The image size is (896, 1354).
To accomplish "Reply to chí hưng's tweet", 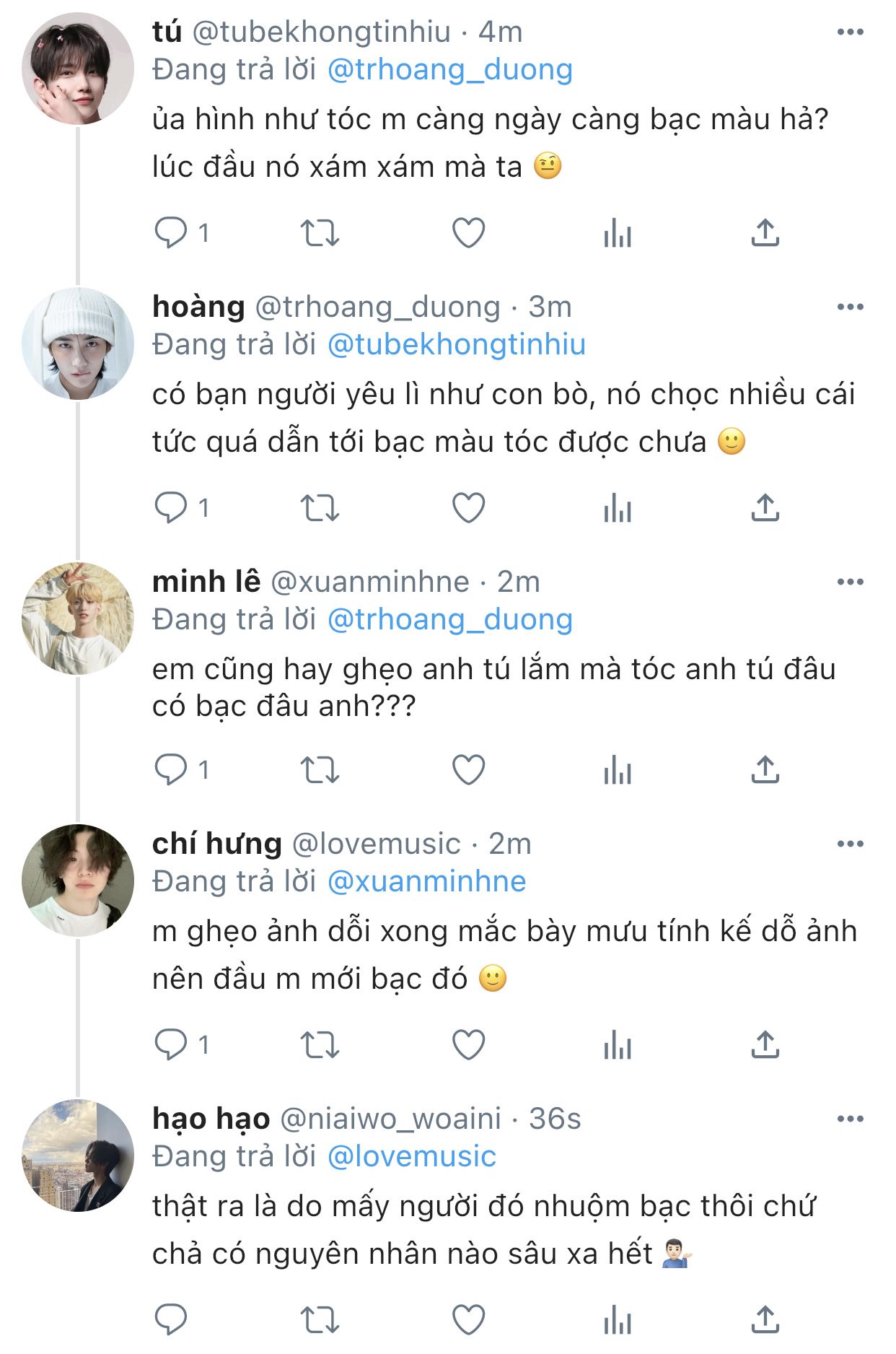I will [x=171, y=1044].
